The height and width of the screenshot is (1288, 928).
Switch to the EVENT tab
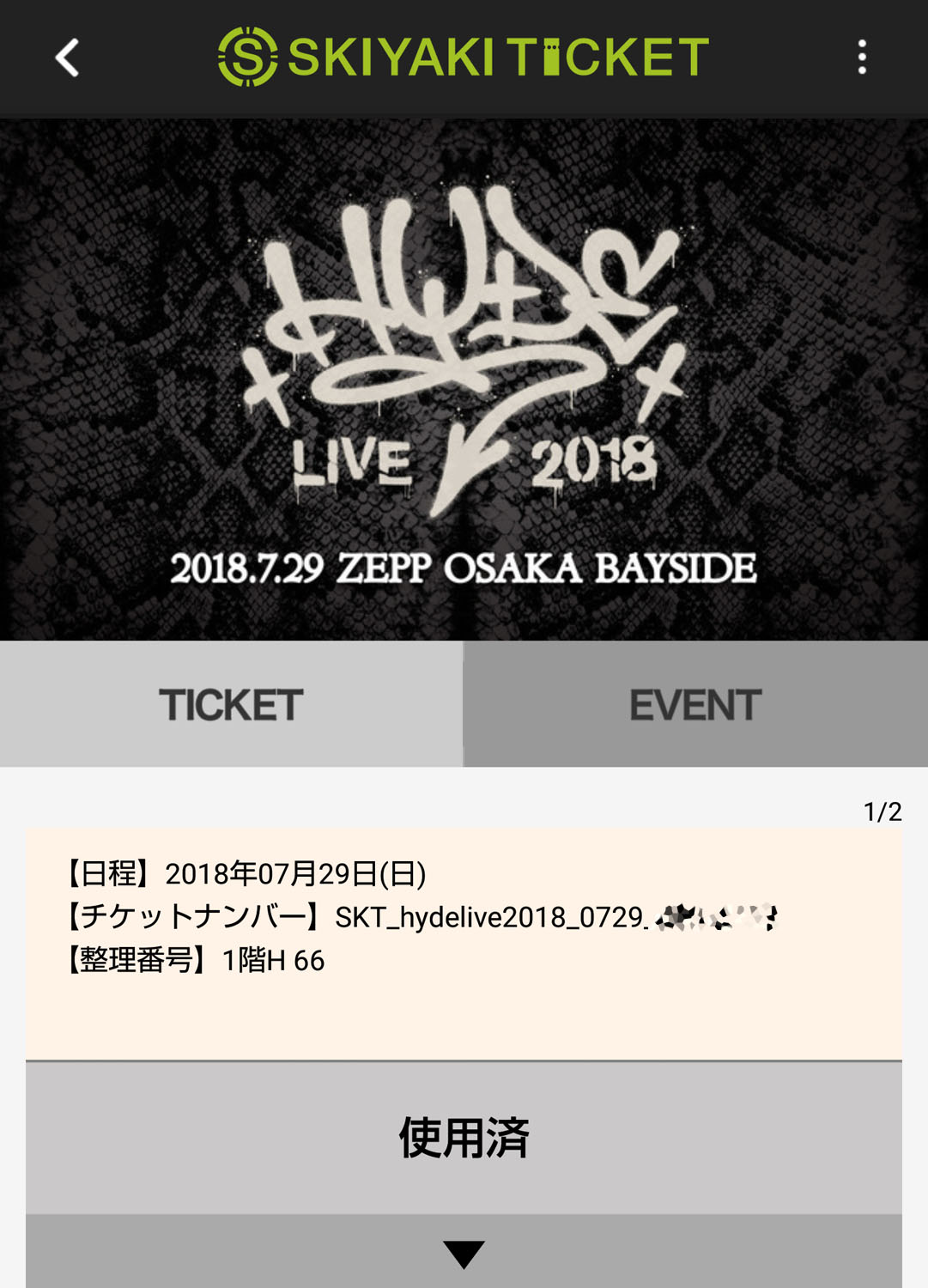click(695, 704)
